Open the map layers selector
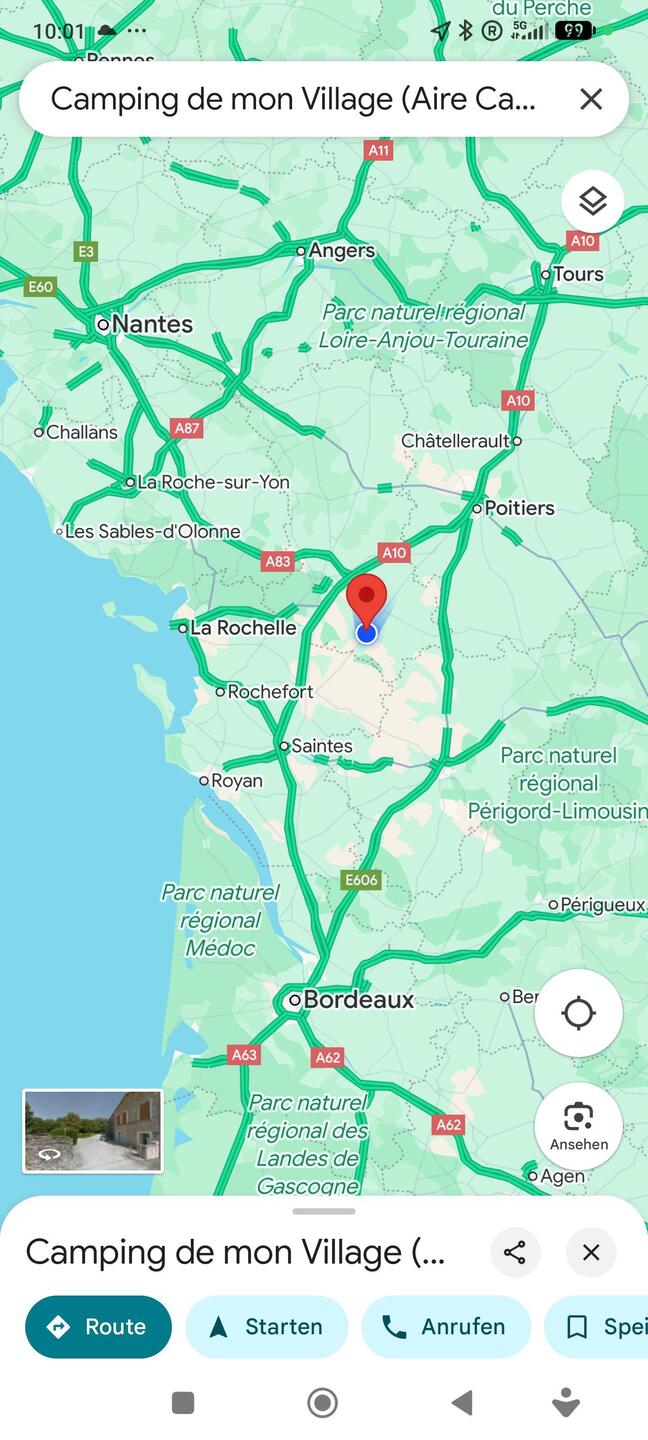This screenshot has height=1440, width=648. 592,201
